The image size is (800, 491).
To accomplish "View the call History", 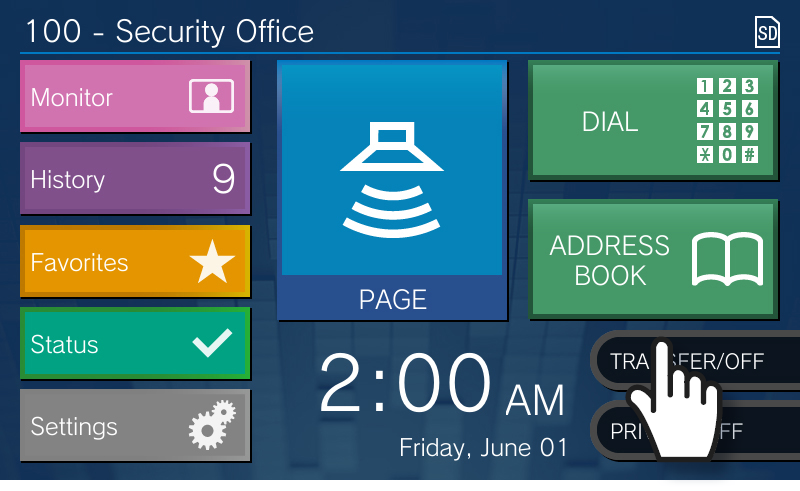I will (x=135, y=179).
